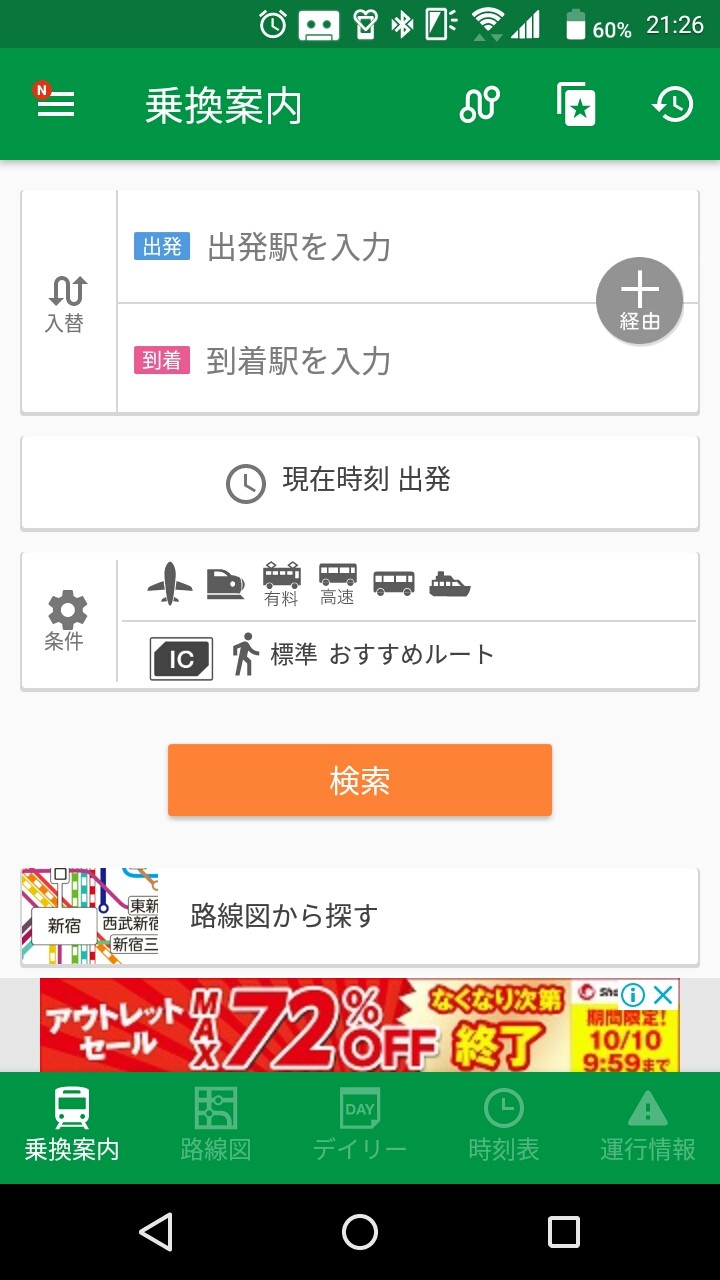Open the route map icon in the app bar
Image resolution: width=720 pixels, height=1280 pixels.
tap(479, 104)
